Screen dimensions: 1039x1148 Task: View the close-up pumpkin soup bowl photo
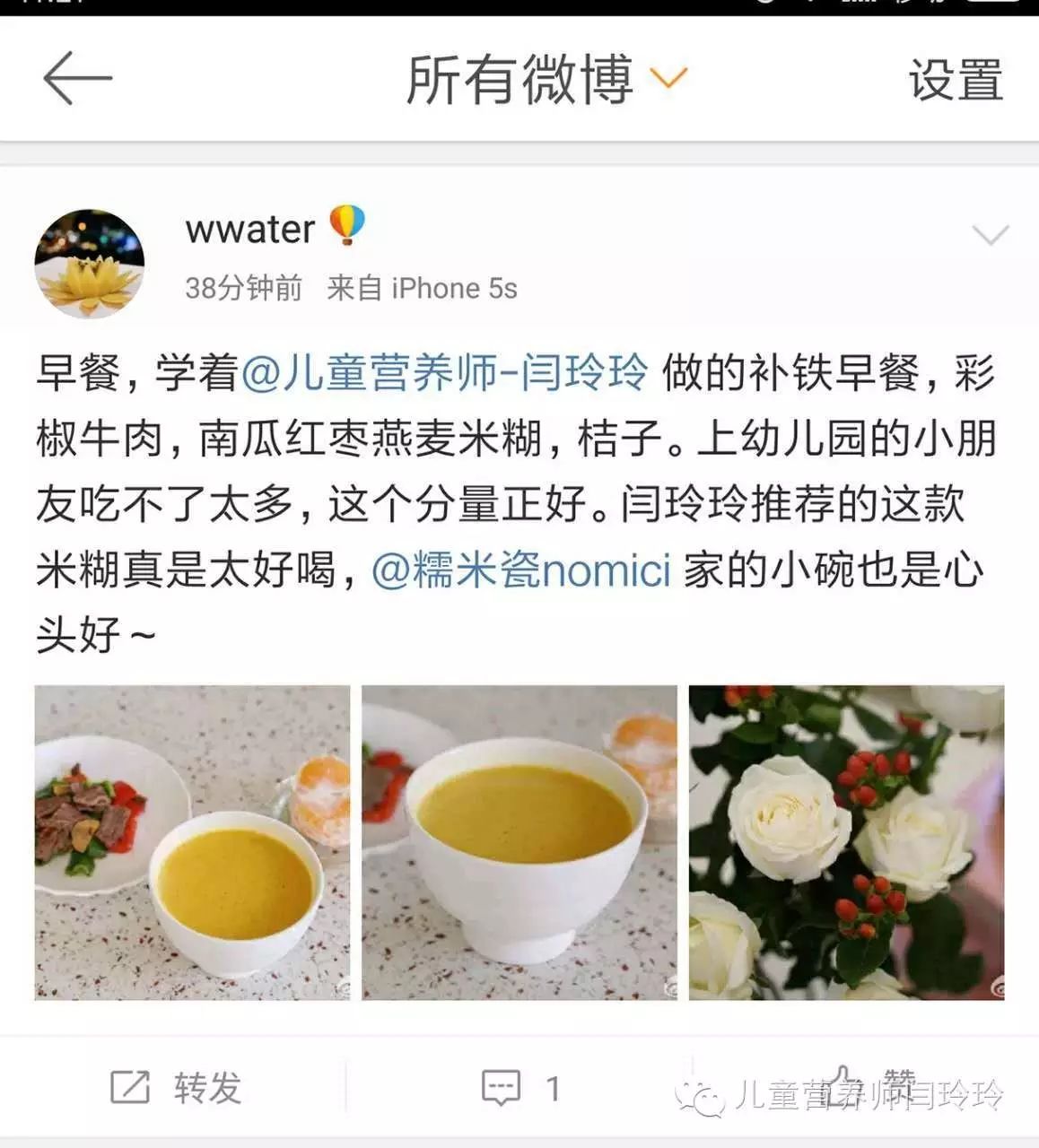point(519,842)
